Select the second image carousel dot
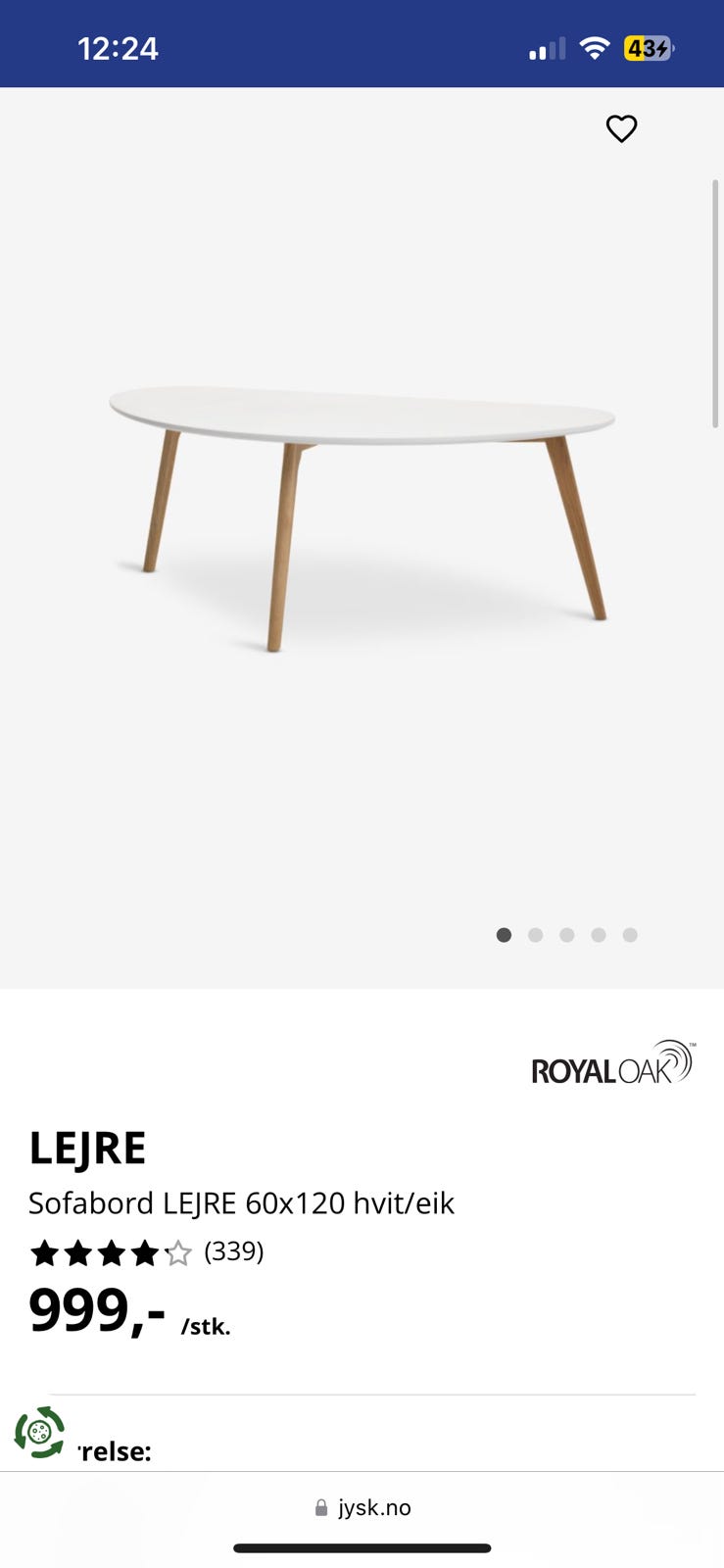Image resolution: width=724 pixels, height=1568 pixels. point(535,935)
